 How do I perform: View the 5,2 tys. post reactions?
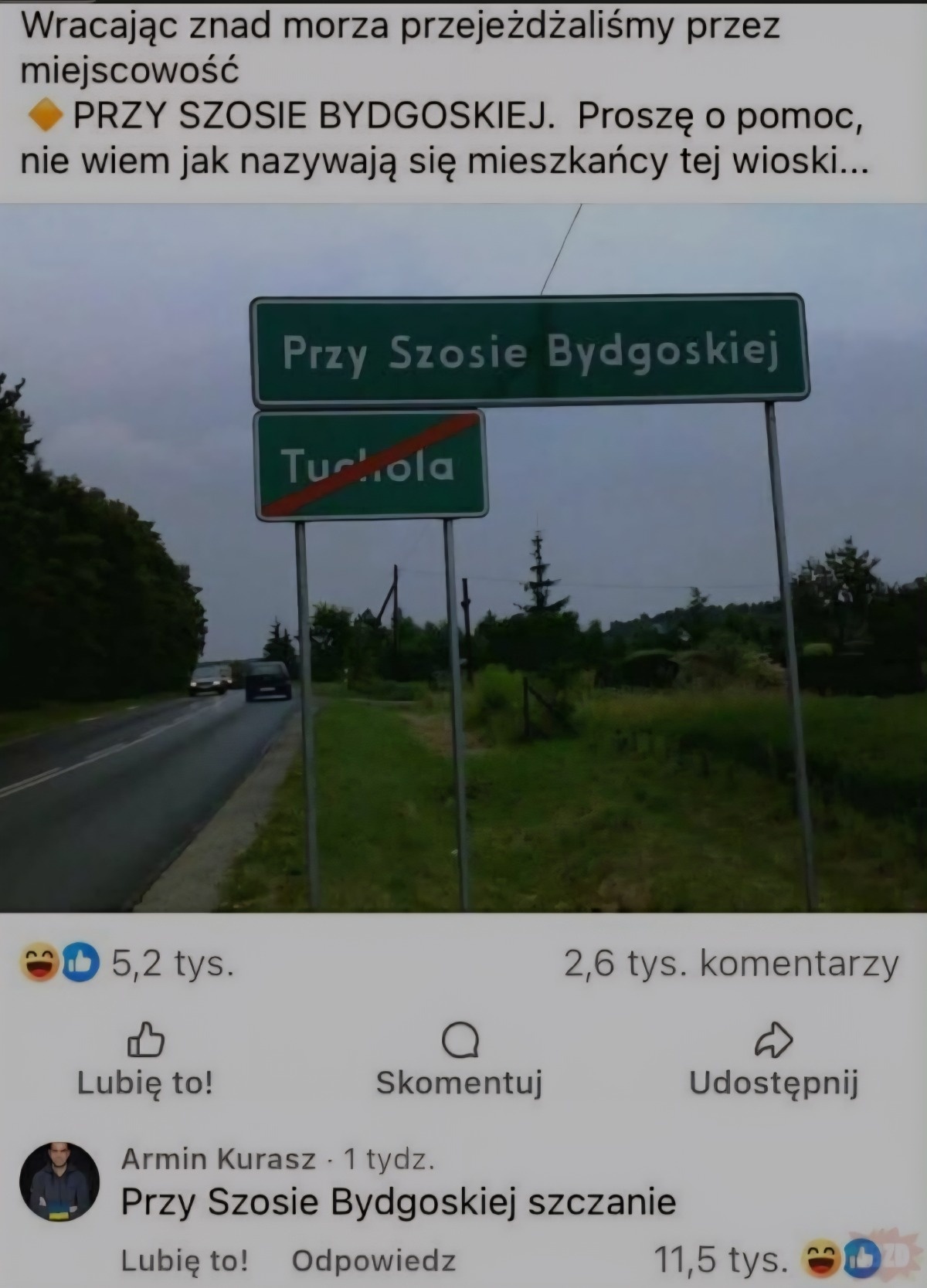point(127,964)
